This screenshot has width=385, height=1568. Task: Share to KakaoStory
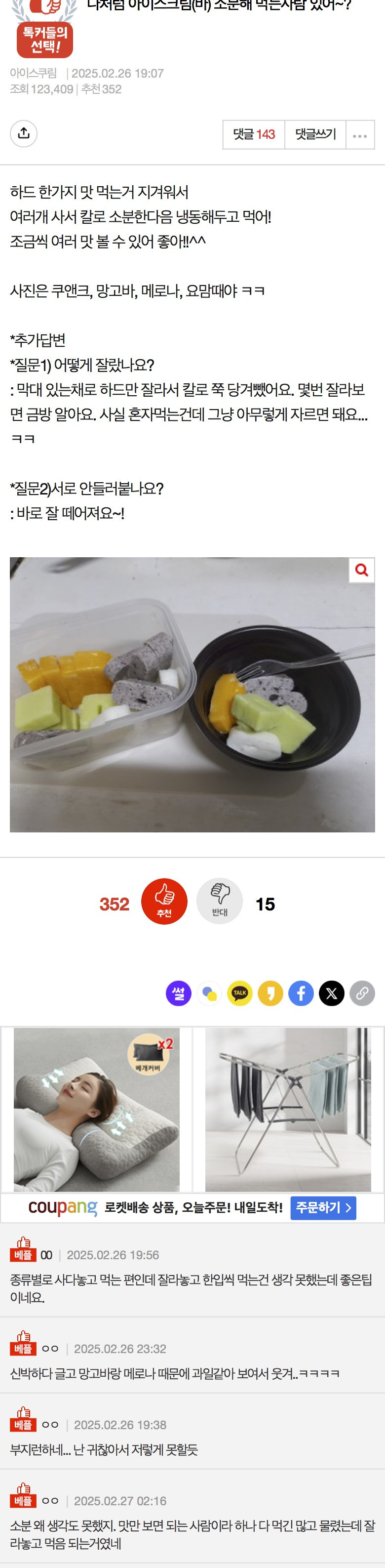click(x=270, y=994)
